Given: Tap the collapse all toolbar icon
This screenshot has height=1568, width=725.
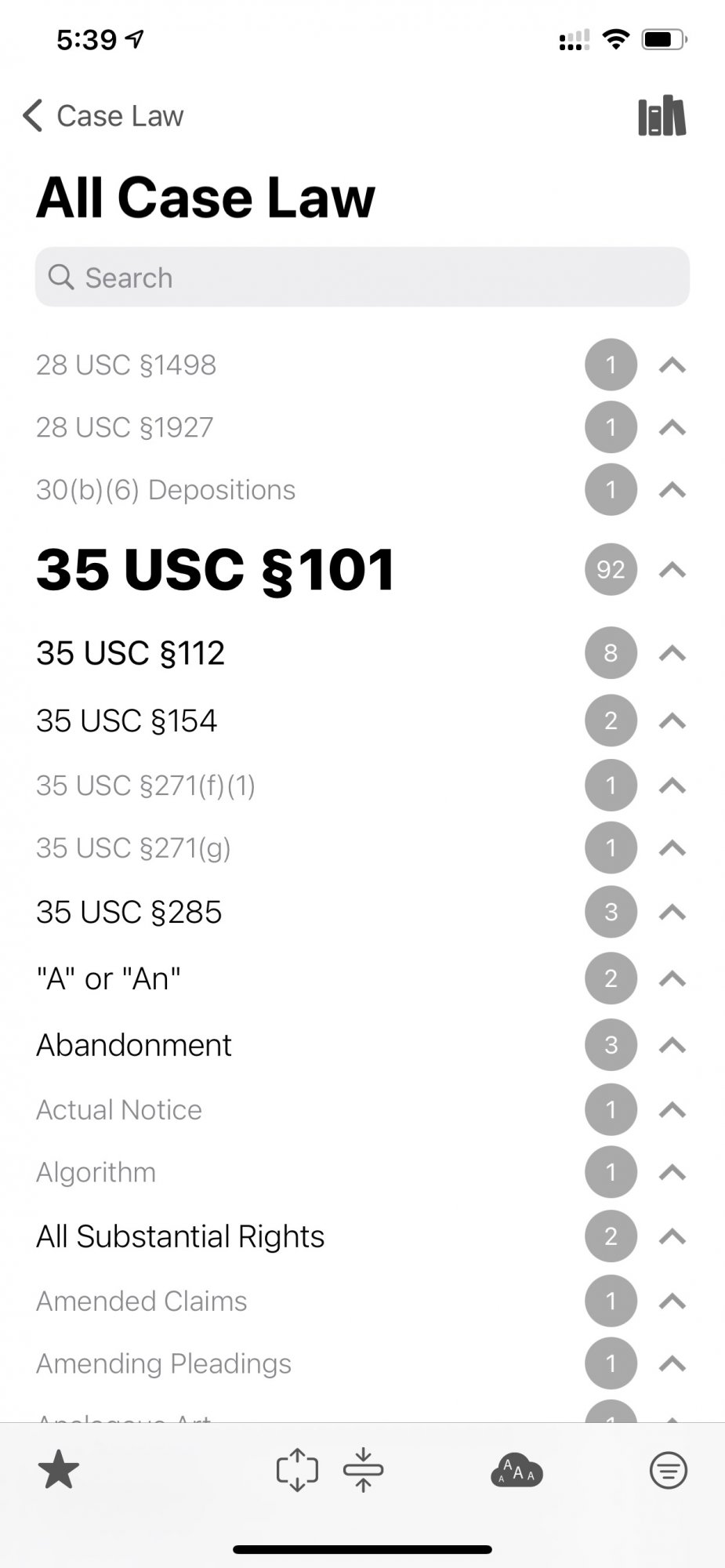Looking at the screenshot, I should tap(363, 1469).
